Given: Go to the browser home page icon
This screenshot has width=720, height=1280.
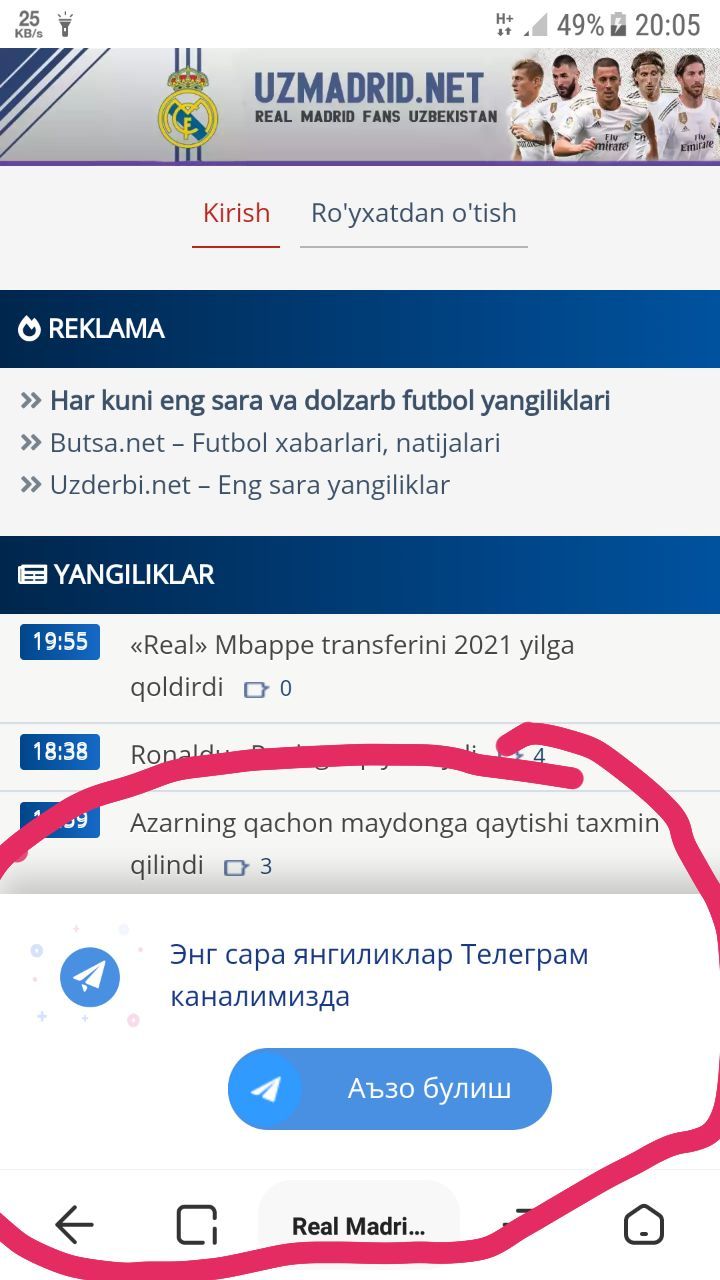Looking at the screenshot, I should [643, 1224].
